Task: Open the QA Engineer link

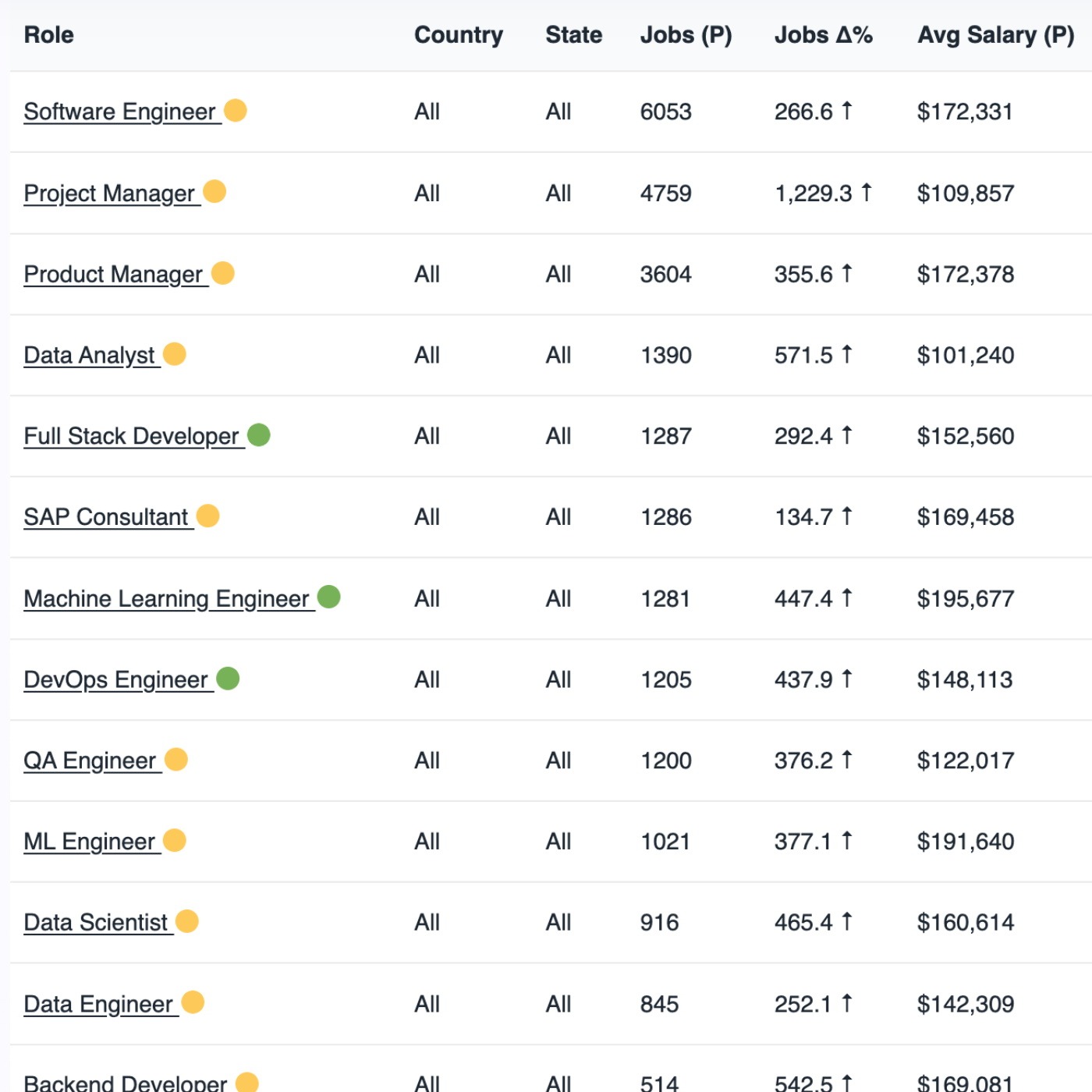Action: click(90, 760)
